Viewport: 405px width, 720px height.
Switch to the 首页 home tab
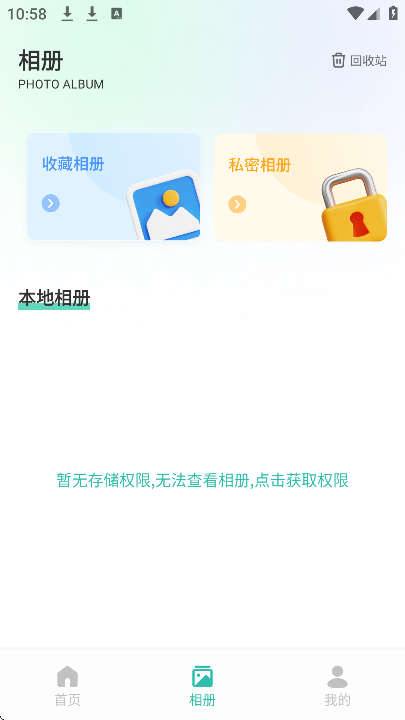pos(68,686)
